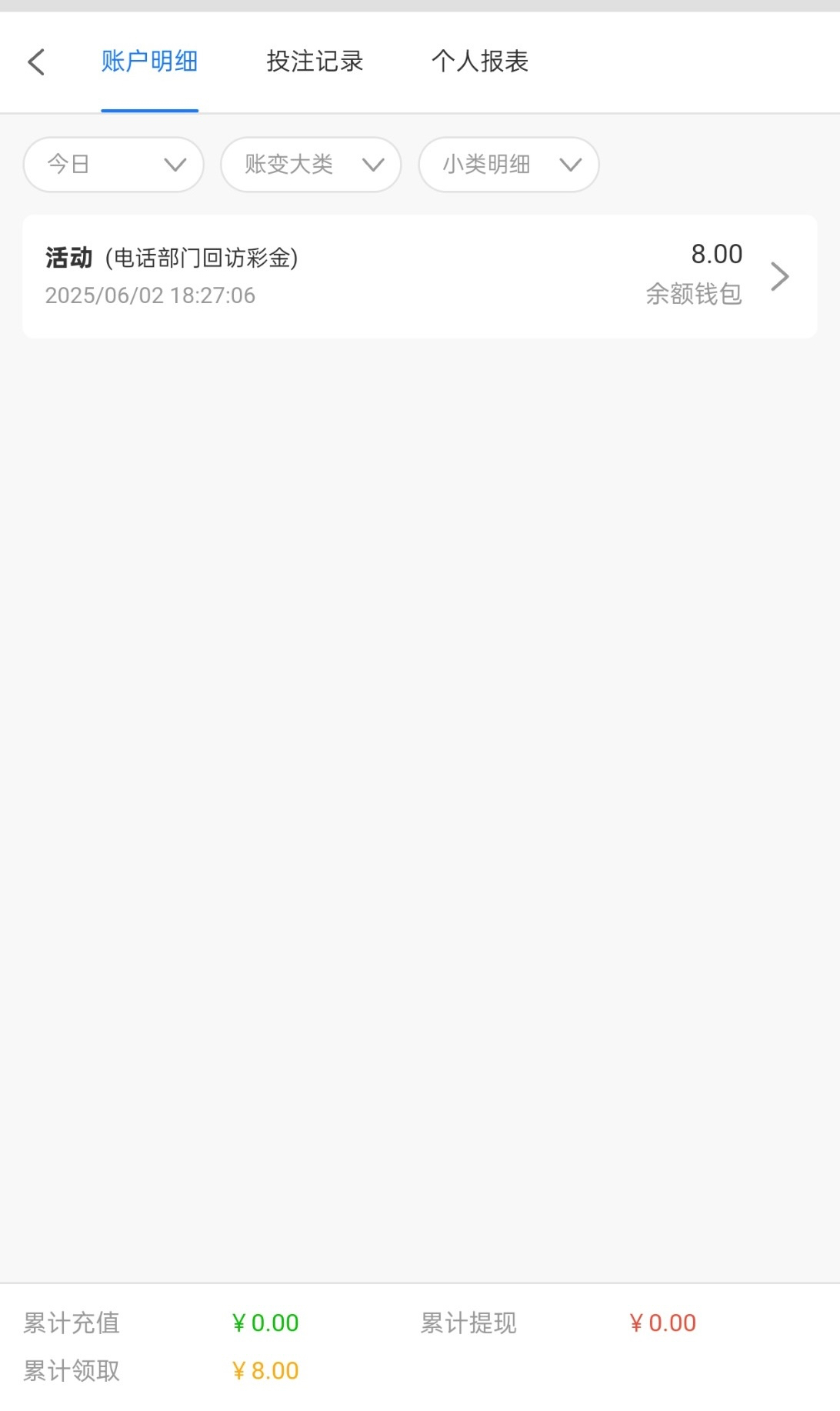
Task: Select the 账户明细 tab
Action: pyautogui.click(x=149, y=62)
